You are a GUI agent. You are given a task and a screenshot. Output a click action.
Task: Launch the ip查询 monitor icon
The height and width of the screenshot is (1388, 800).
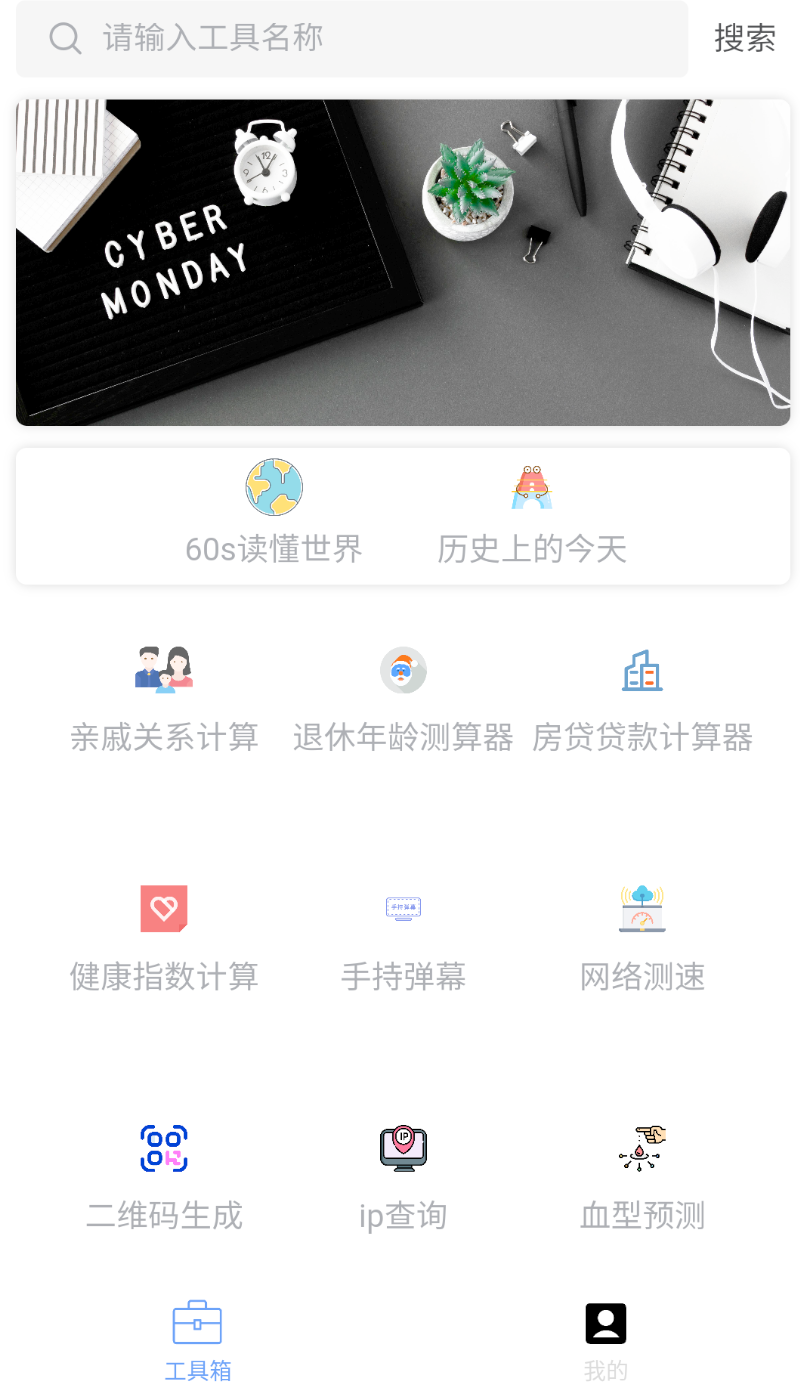402,1148
